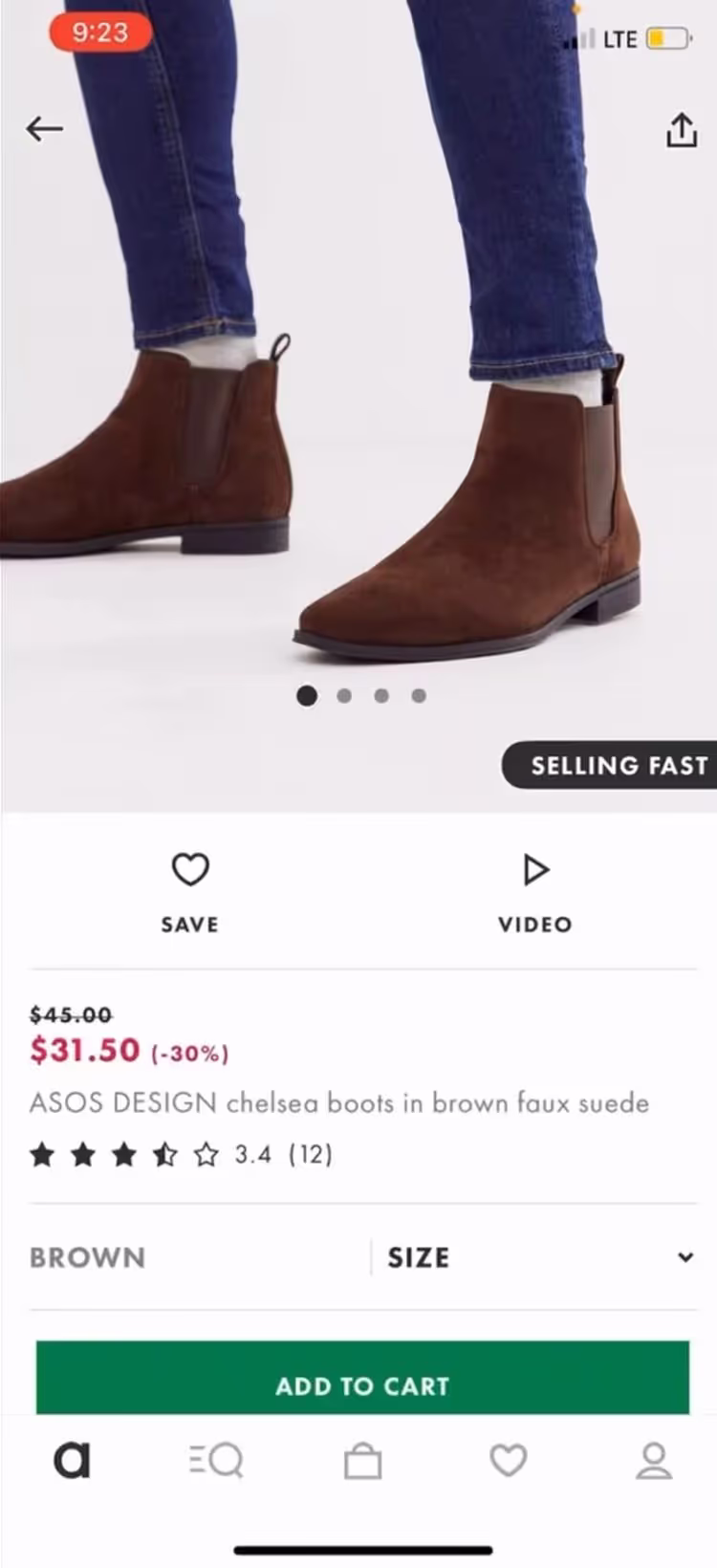Open the 3.4 star rating reviews
This screenshot has height=1568, width=717.
tap(182, 1155)
